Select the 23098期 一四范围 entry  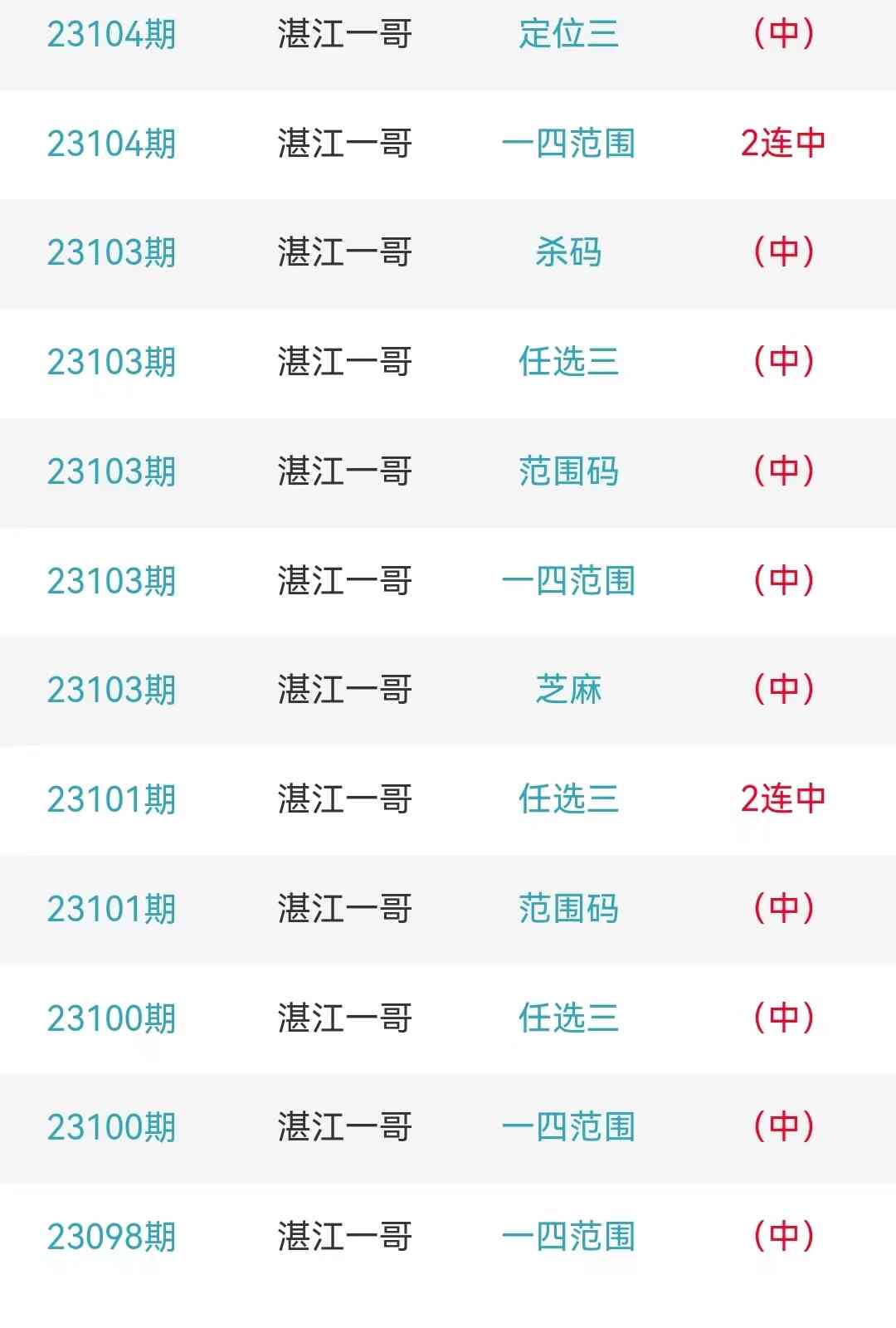(x=568, y=1237)
